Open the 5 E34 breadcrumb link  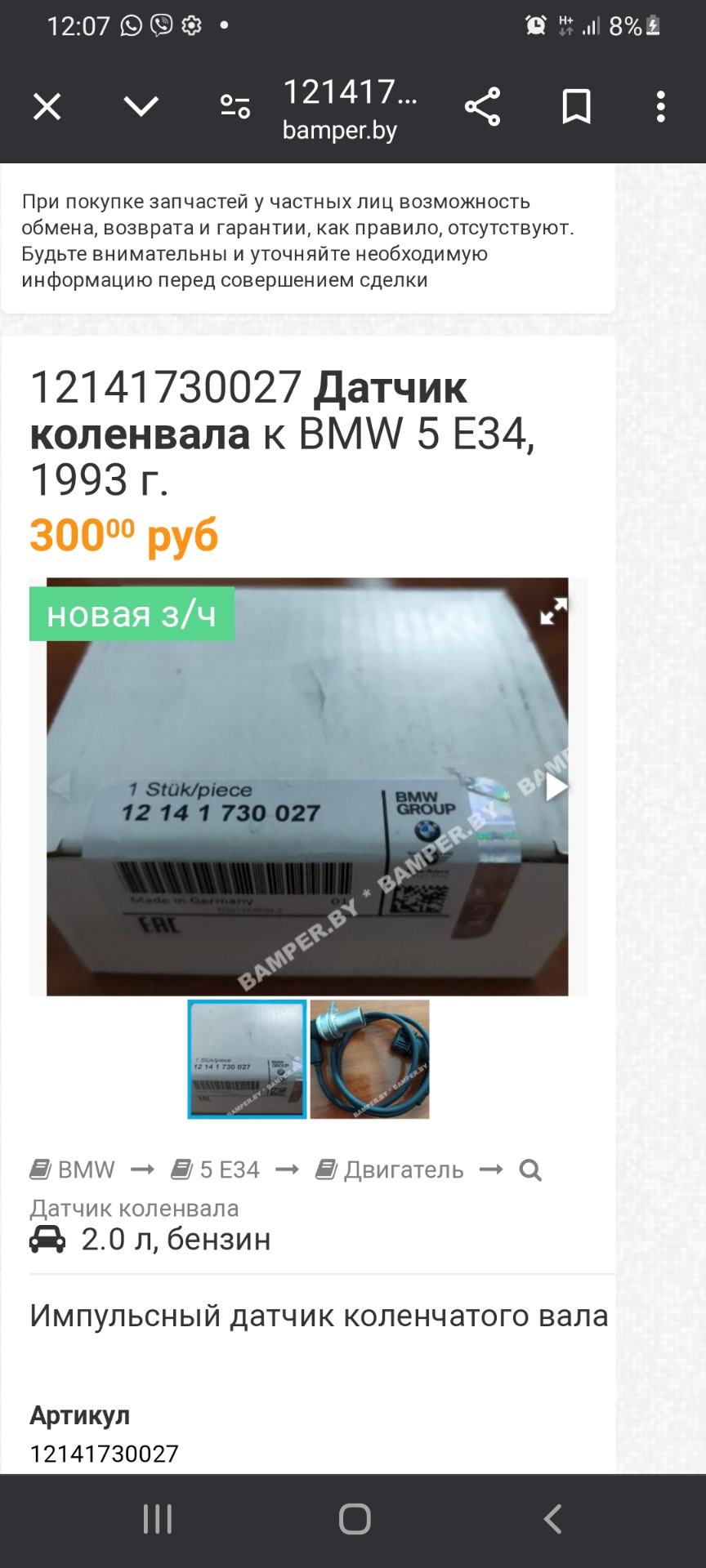click(217, 1169)
